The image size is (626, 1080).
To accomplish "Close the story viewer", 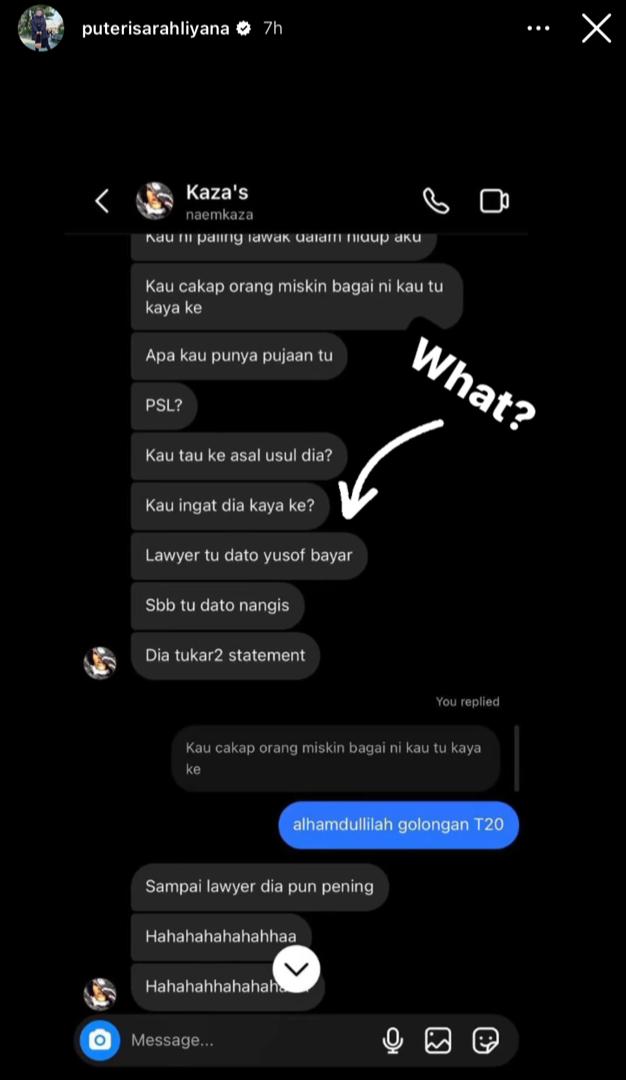I will [x=596, y=28].
